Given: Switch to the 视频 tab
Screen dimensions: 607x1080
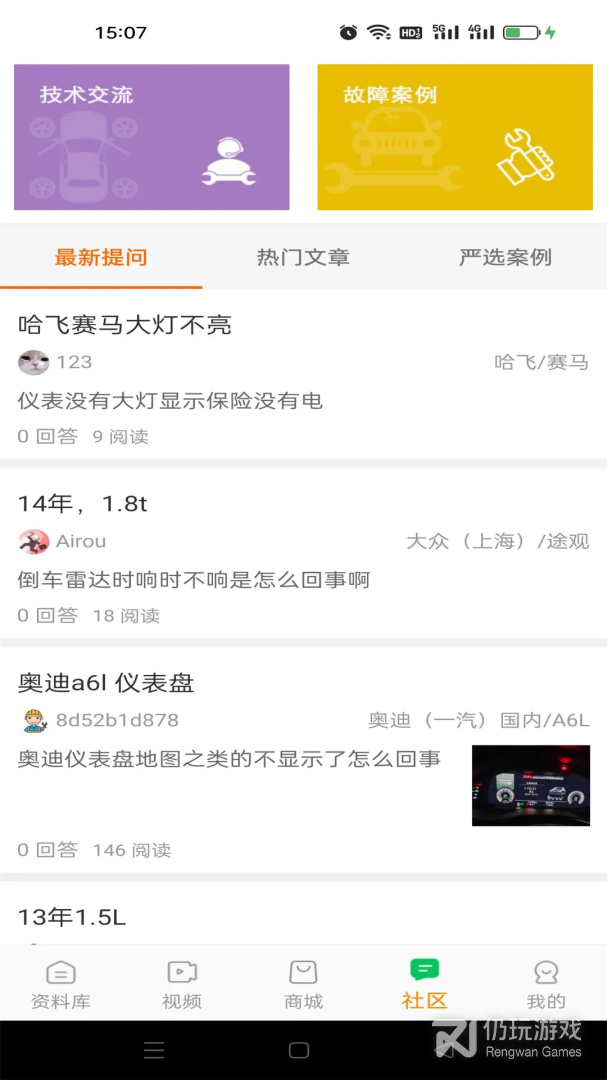Looking at the screenshot, I should tap(182, 984).
